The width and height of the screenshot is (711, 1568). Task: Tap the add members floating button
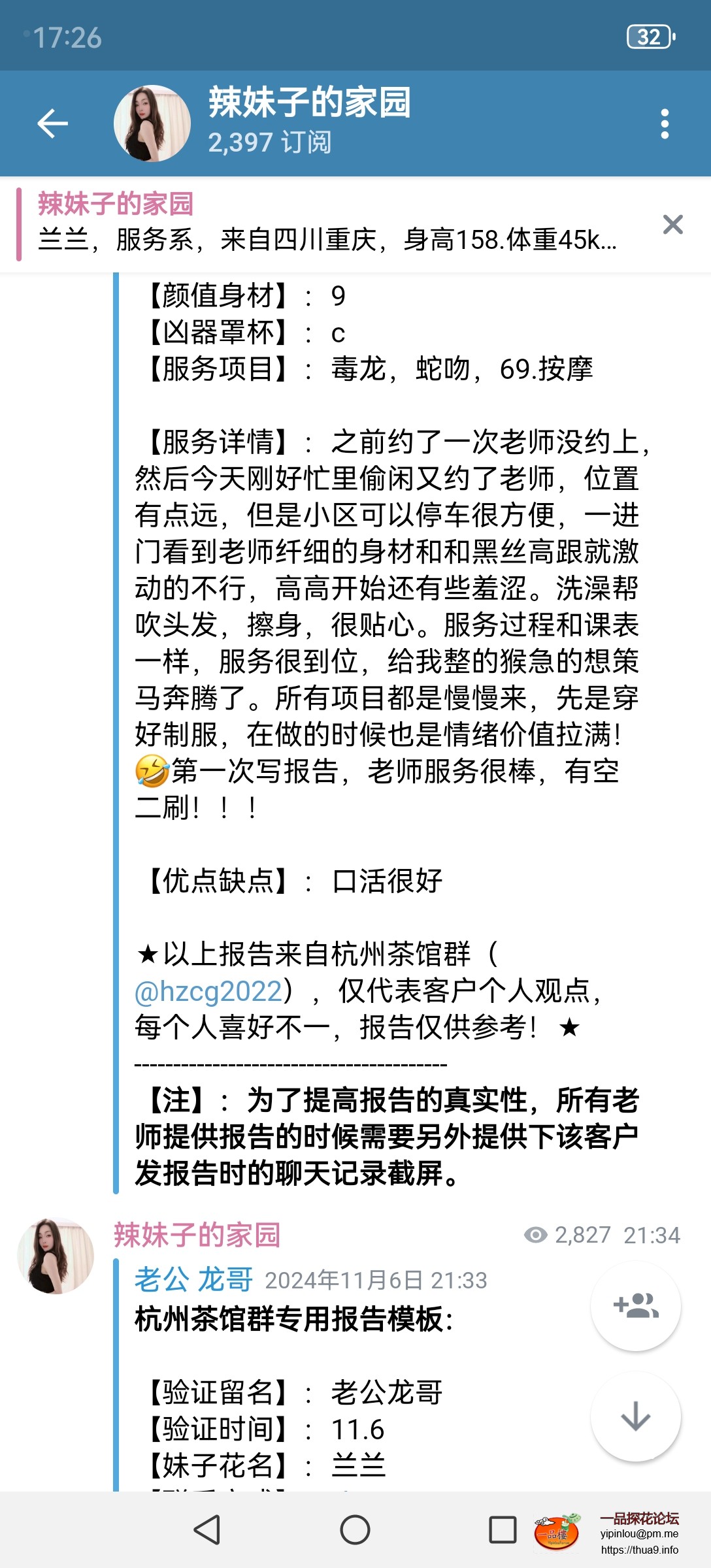coord(635,1306)
